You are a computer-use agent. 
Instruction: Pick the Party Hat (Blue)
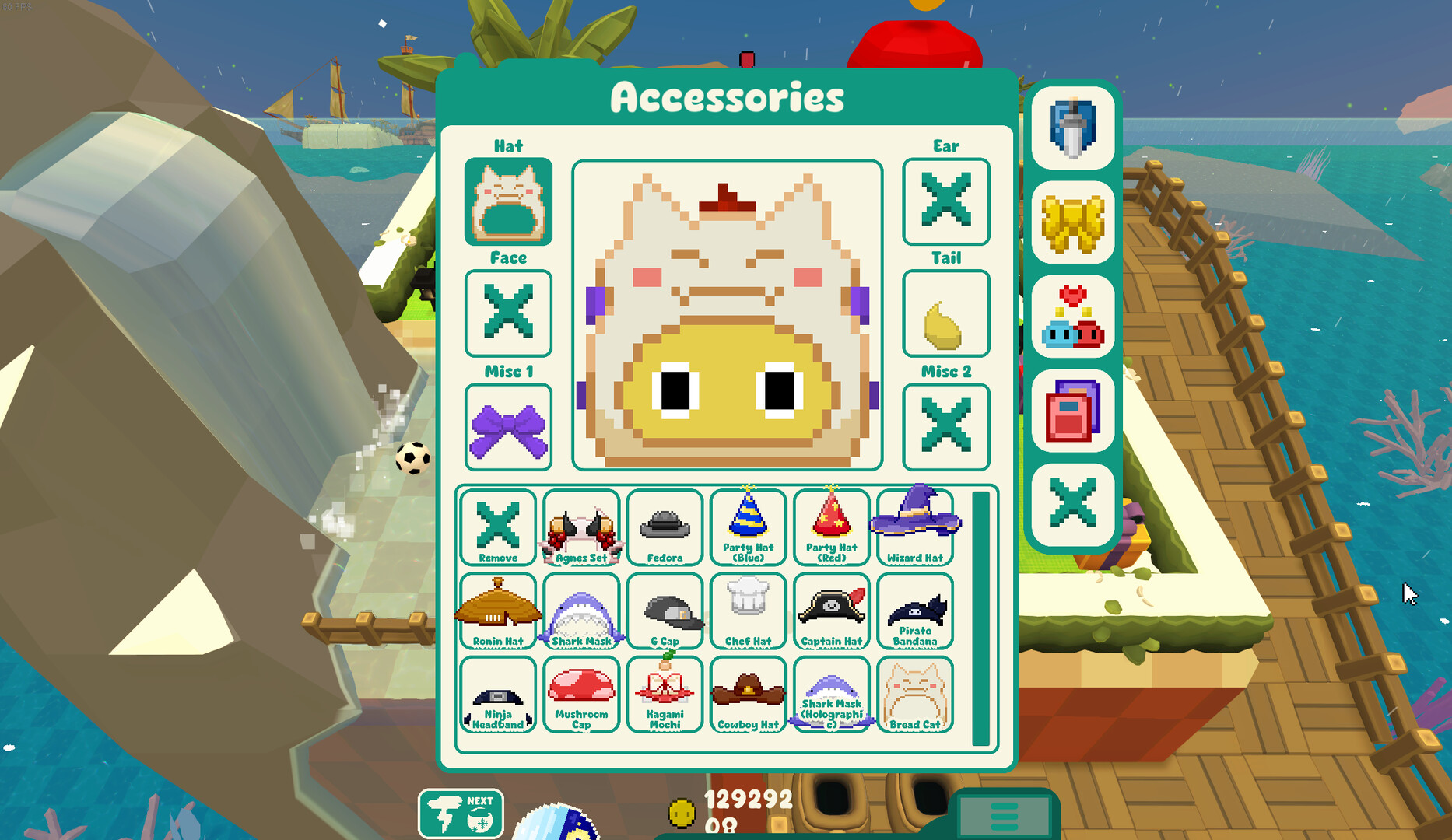click(748, 527)
